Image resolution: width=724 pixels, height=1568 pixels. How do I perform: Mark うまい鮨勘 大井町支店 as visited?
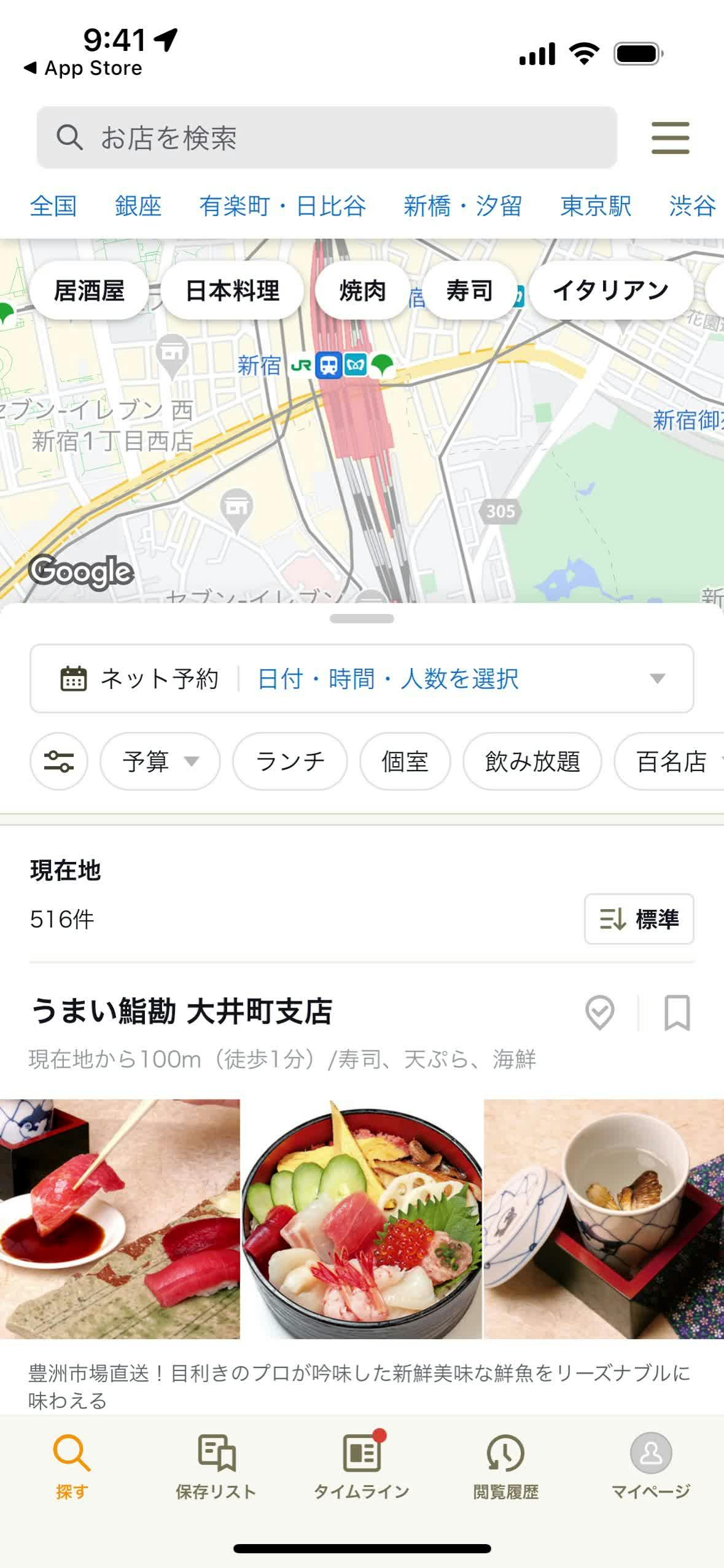coord(599,1012)
